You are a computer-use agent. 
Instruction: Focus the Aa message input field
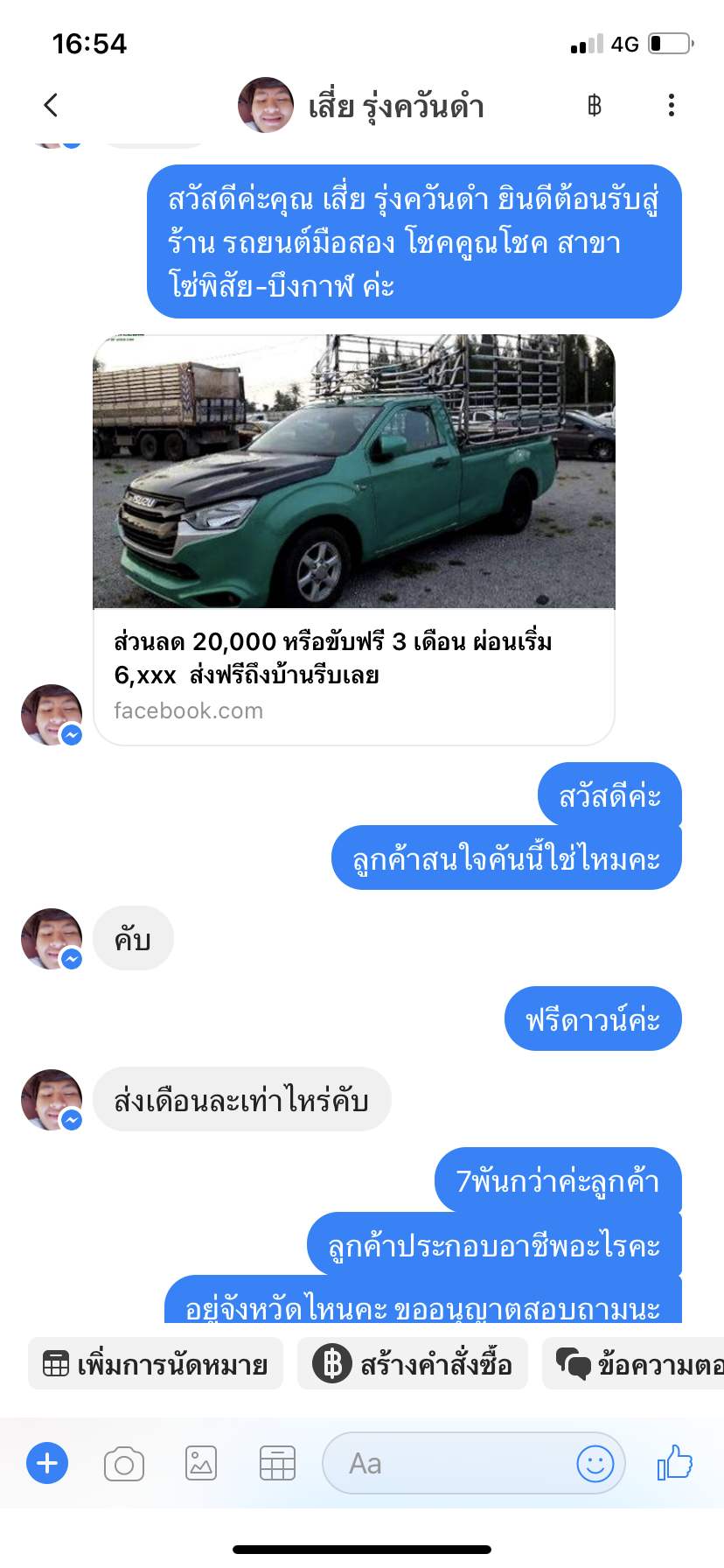click(x=446, y=1463)
